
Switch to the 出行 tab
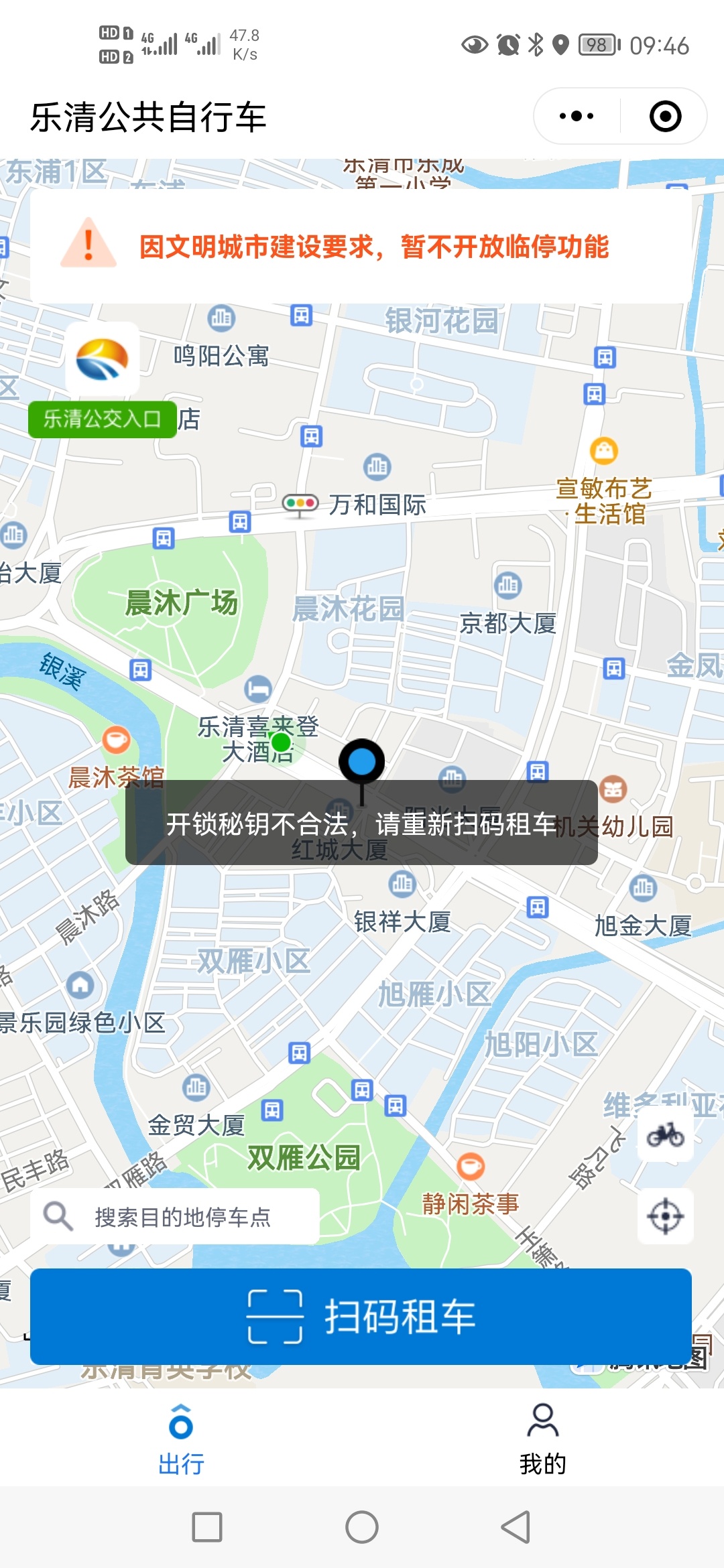[x=181, y=1439]
